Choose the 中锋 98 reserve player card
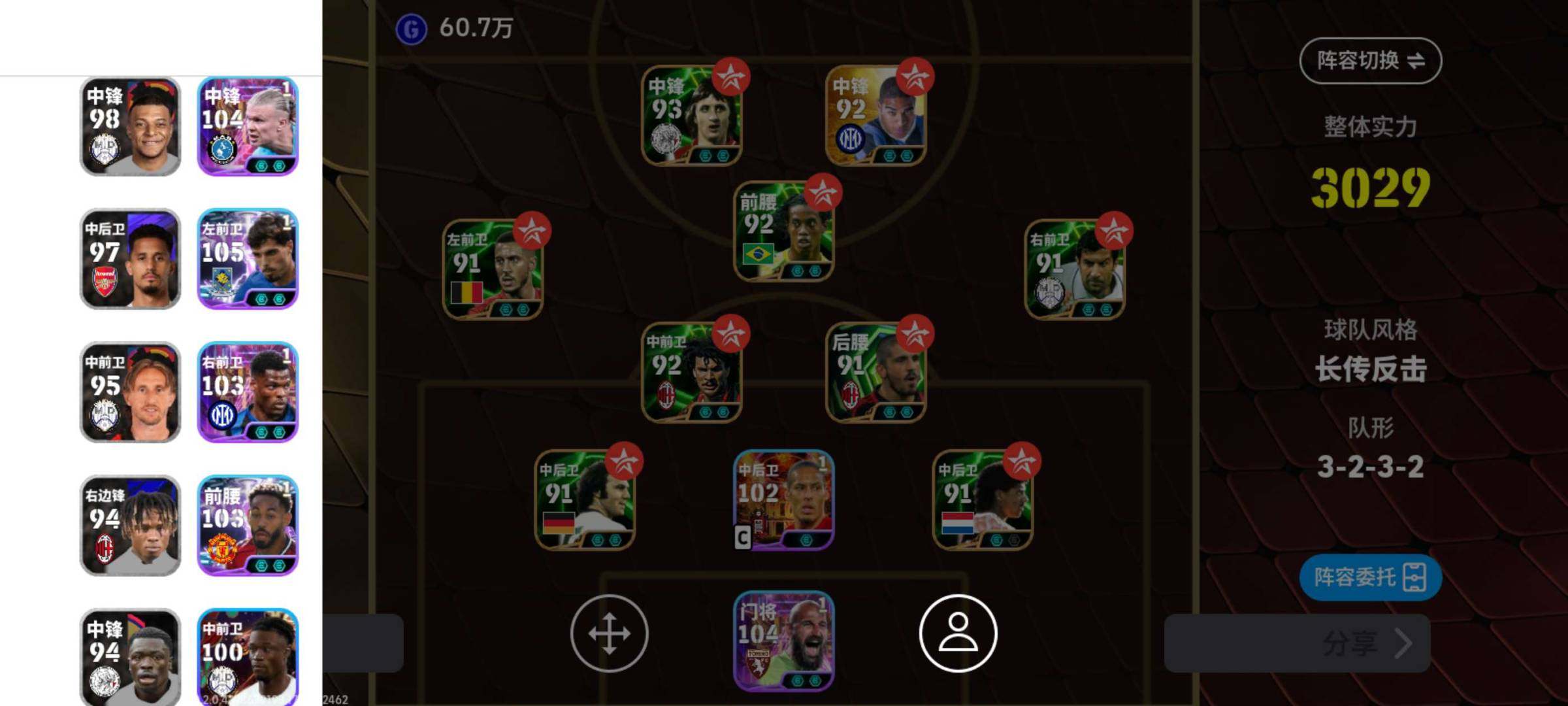Image resolution: width=1568 pixels, height=706 pixels. click(130, 126)
